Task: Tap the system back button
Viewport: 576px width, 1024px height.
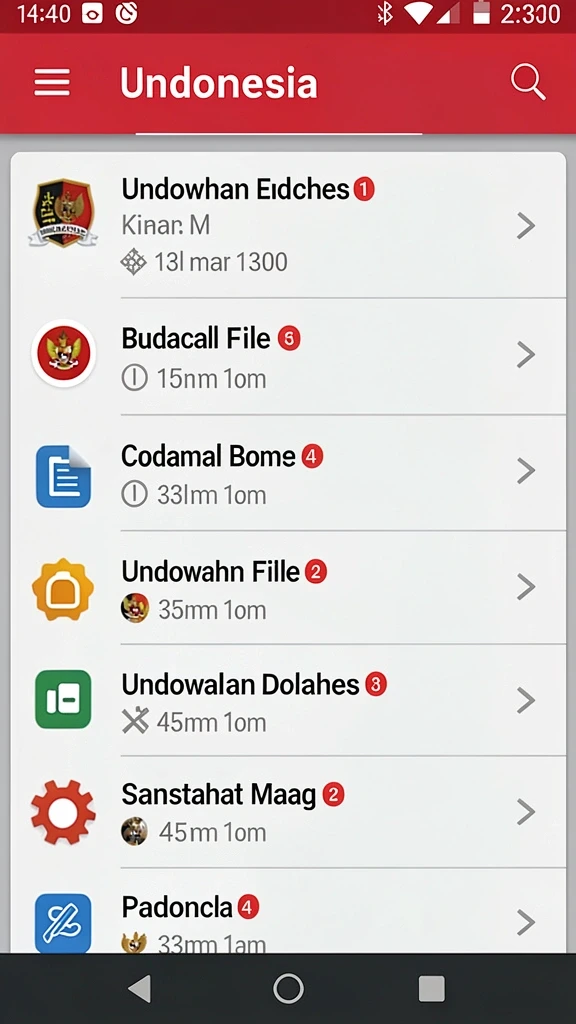Action: [x=140, y=989]
